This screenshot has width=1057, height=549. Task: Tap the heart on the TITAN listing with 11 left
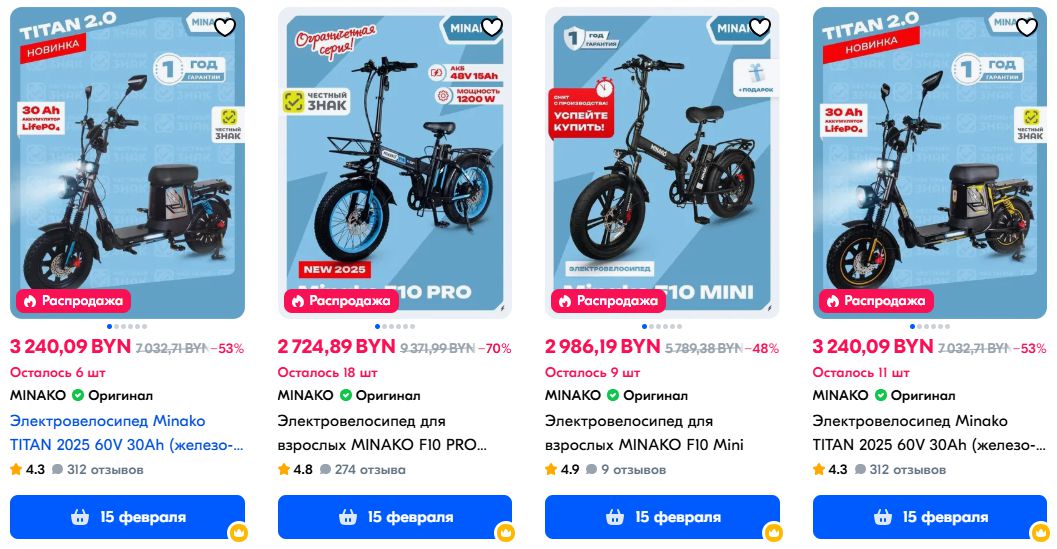(1027, 27)
